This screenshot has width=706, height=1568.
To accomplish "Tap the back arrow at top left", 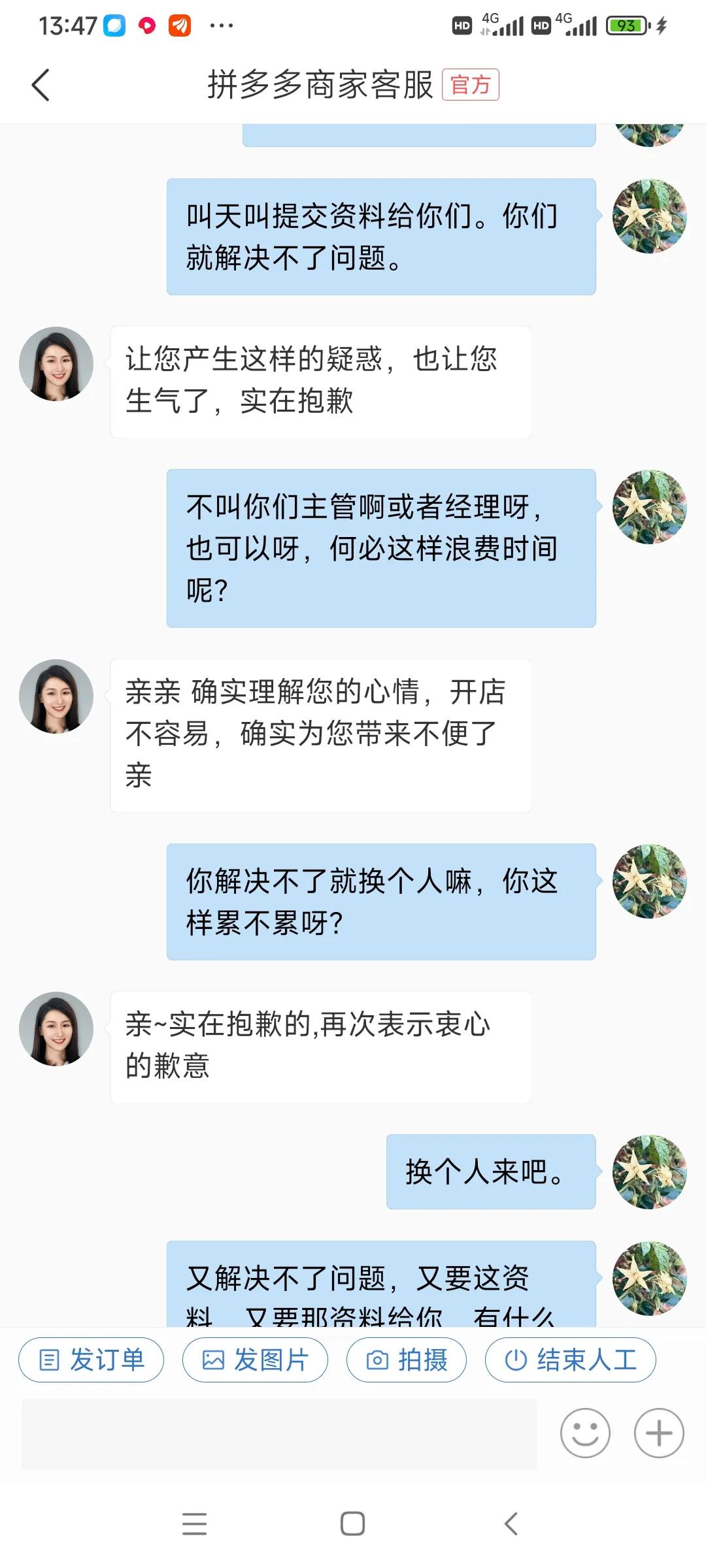I will [41, 86].
